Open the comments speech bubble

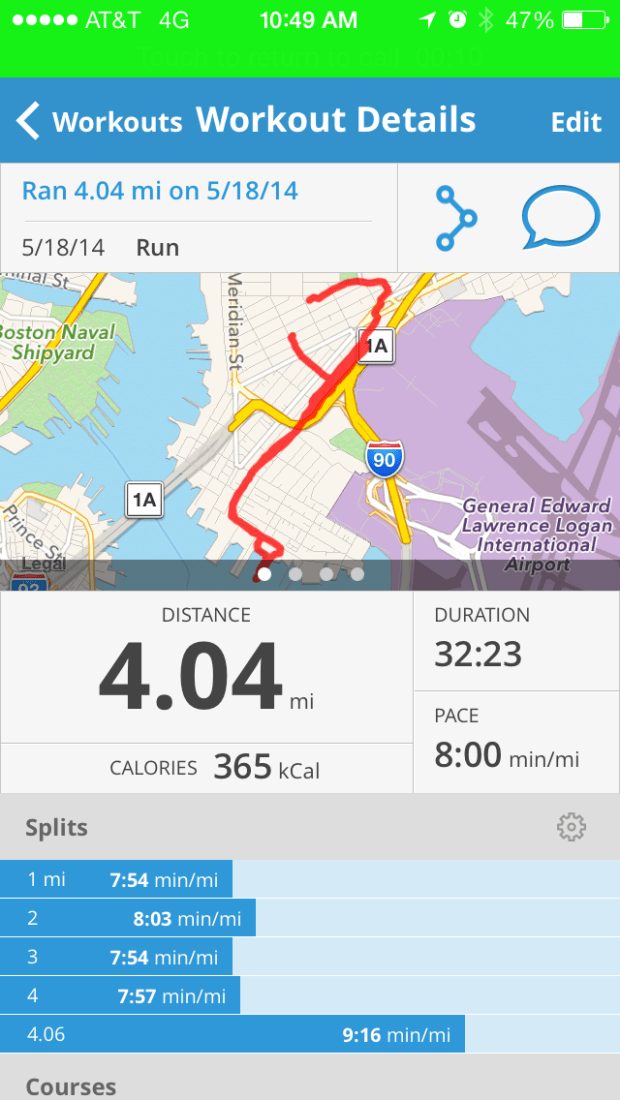(560, 218)
